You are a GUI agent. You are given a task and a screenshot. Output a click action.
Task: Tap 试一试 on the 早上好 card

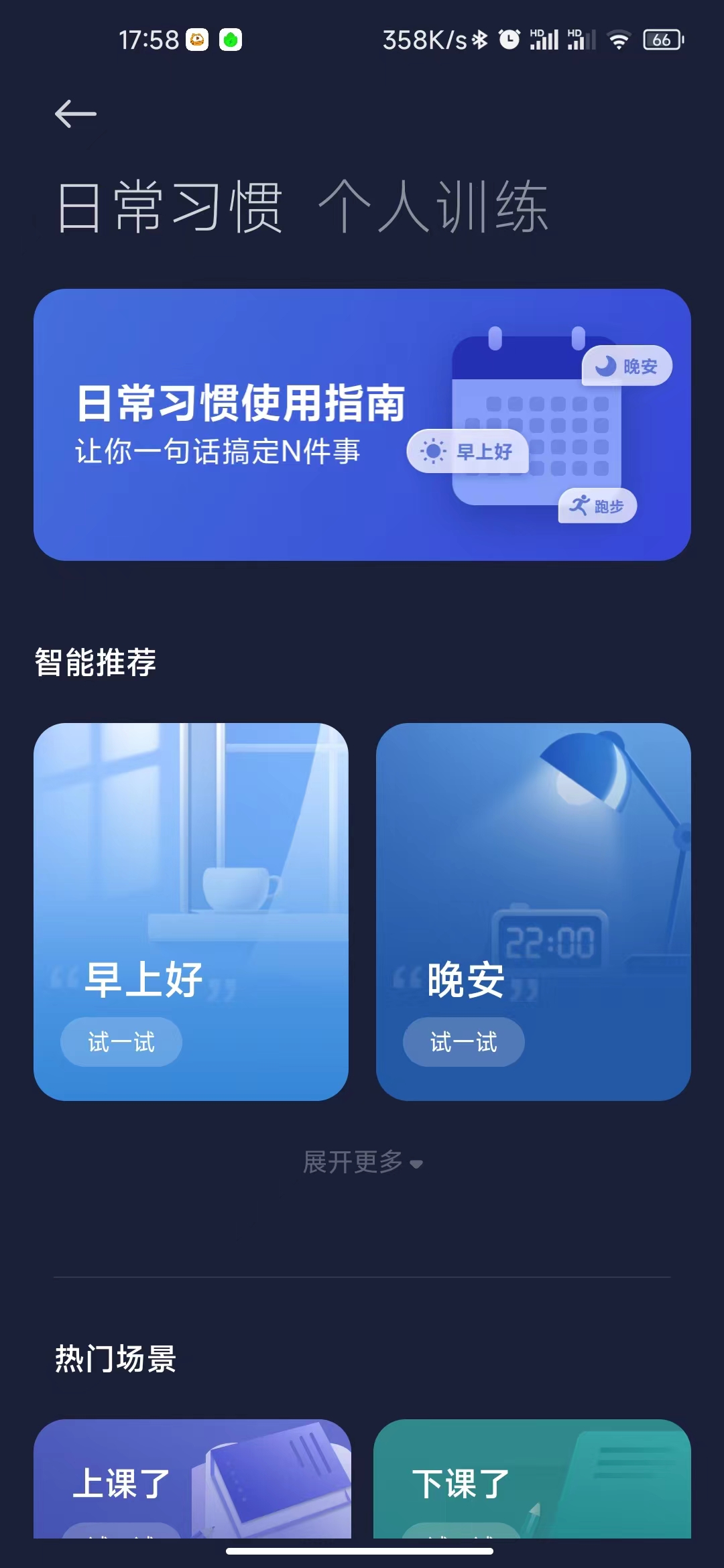[x=121, y=1041]
